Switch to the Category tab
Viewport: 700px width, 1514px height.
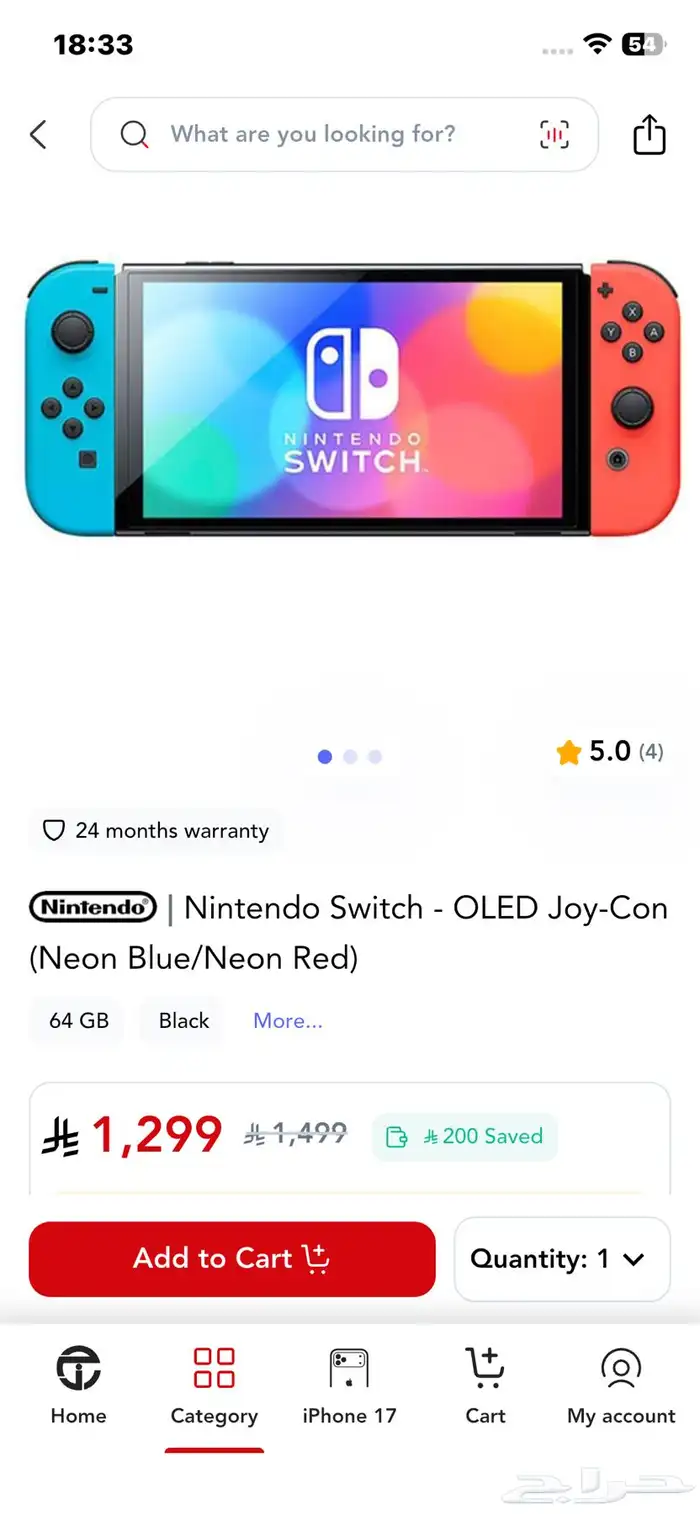pos(214,1385)
